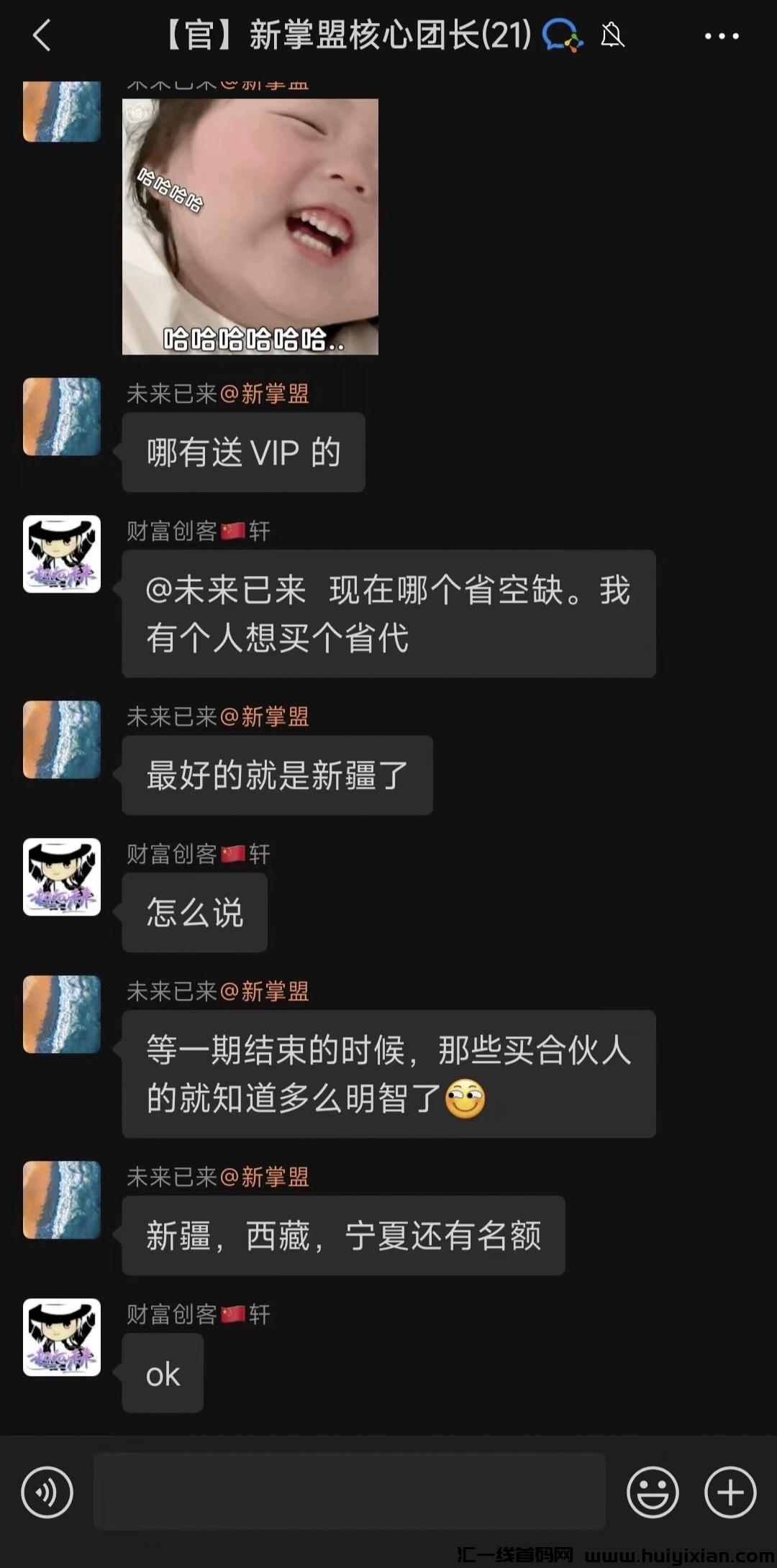Open 财富创客轩's avatar beside "怎么说"

[62, 877]
